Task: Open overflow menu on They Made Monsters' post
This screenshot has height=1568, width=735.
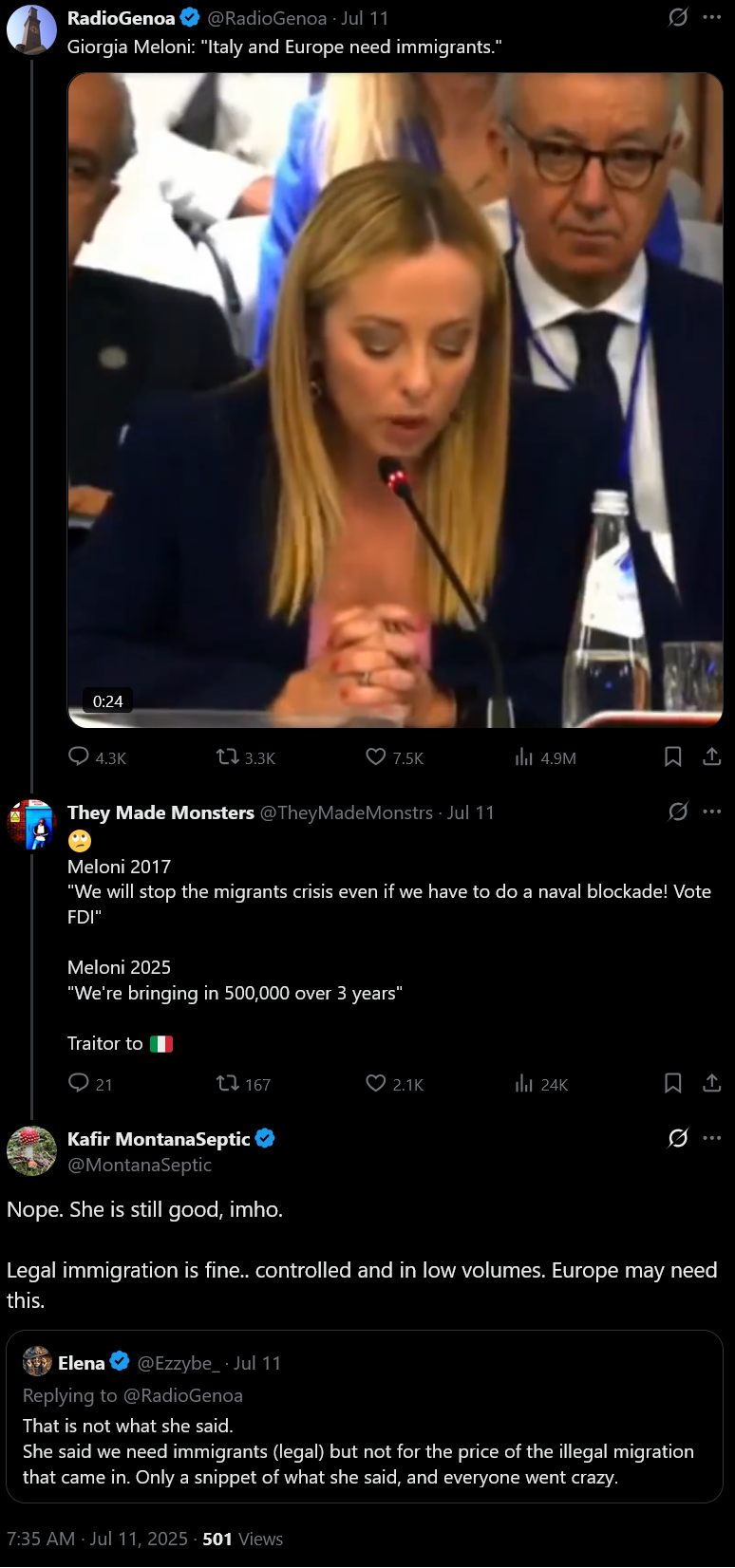Action: tap(712, 812)
